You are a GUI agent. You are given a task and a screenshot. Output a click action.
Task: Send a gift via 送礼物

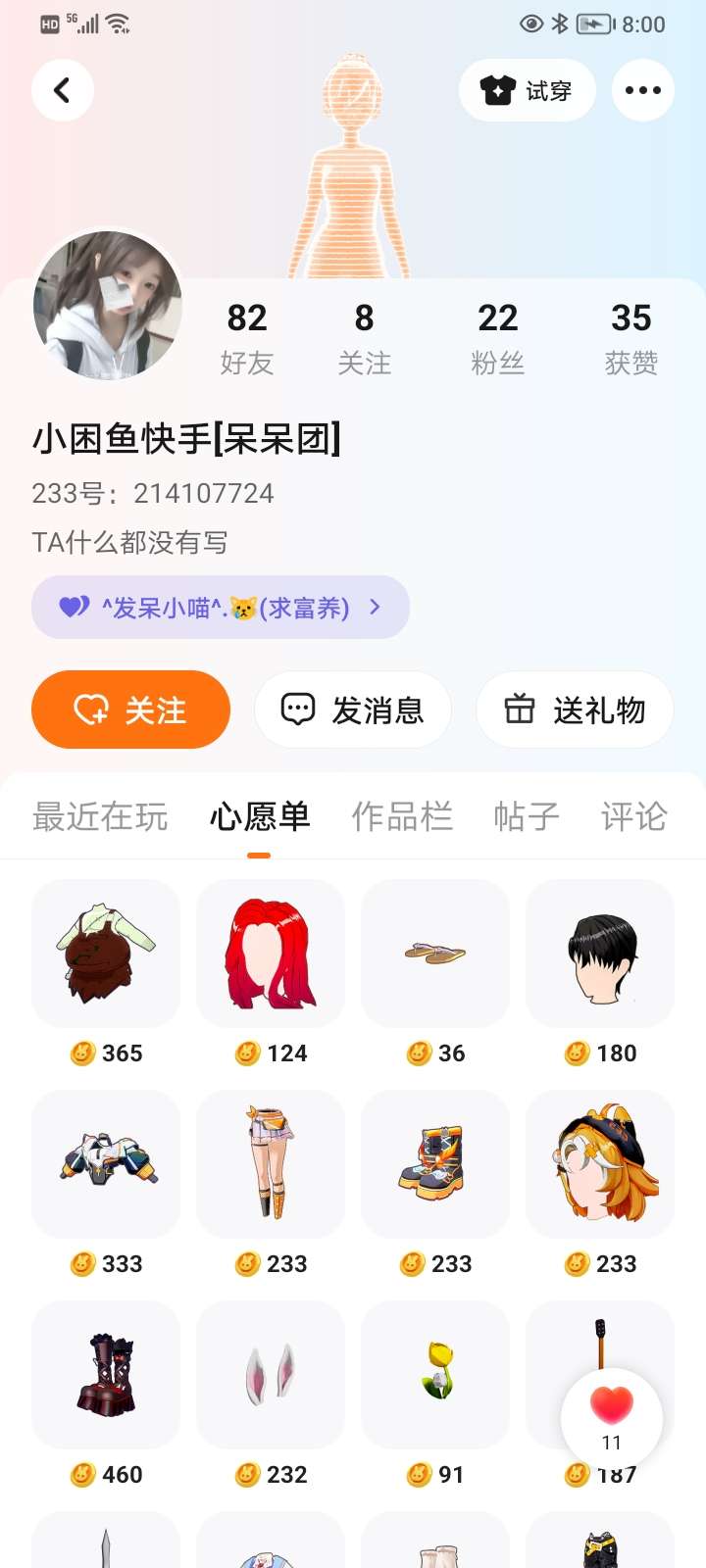[575, 710]
